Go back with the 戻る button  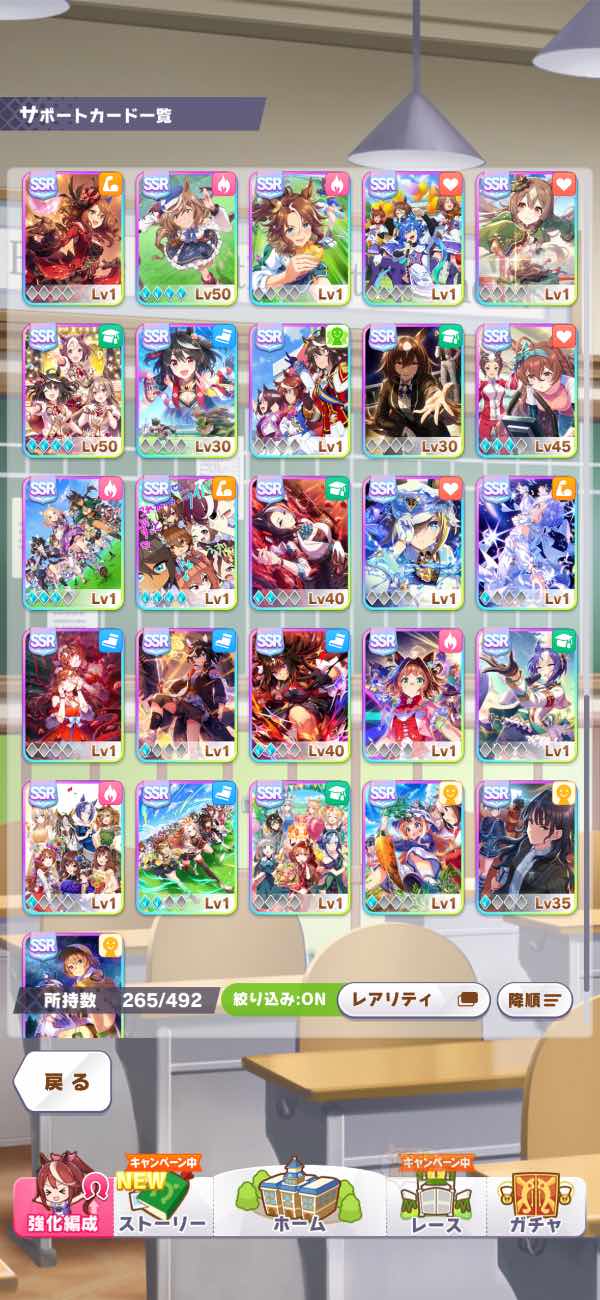[x=68, y=1081]
